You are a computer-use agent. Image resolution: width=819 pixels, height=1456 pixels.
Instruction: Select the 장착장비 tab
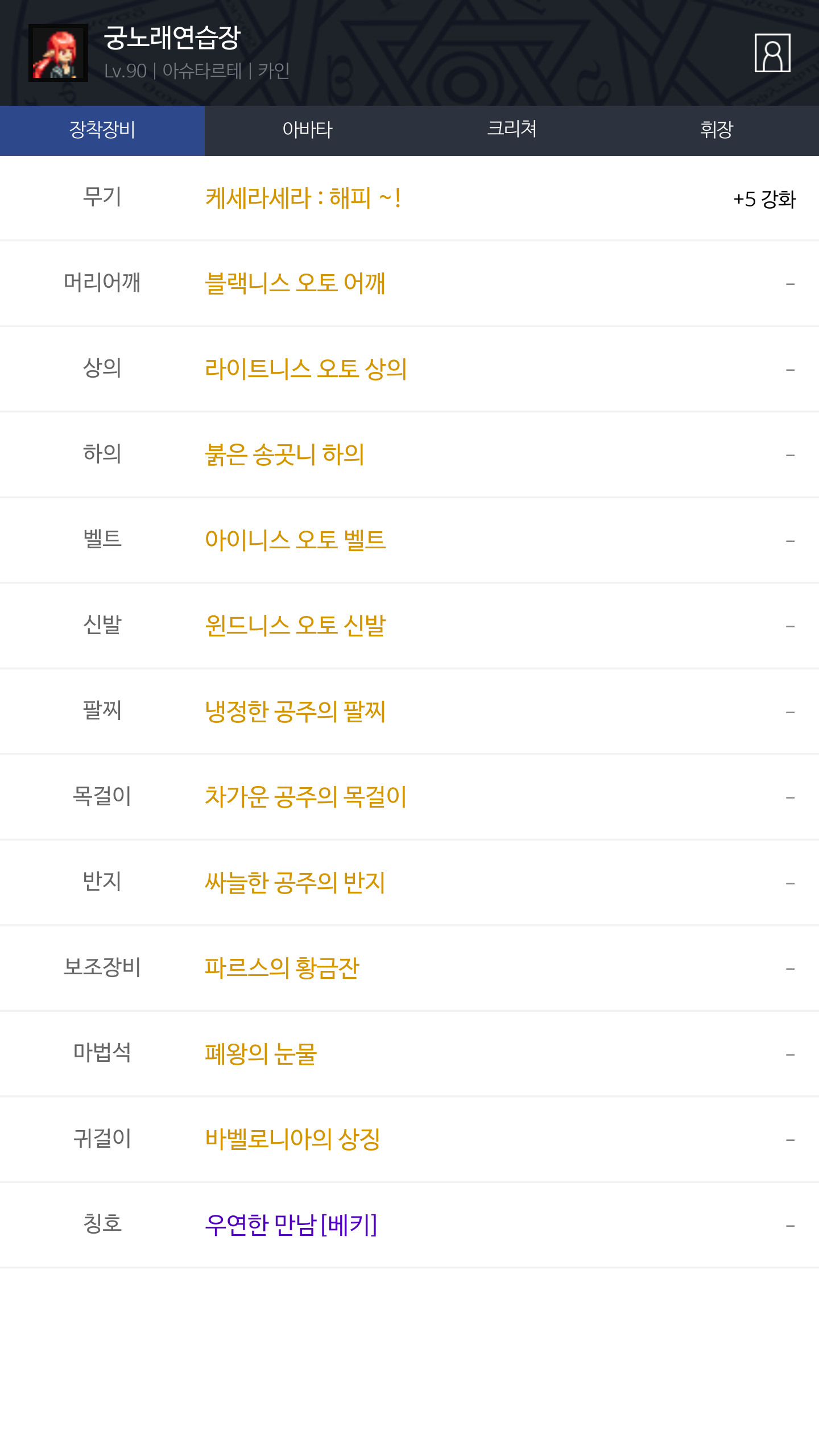tap(102, 130)
